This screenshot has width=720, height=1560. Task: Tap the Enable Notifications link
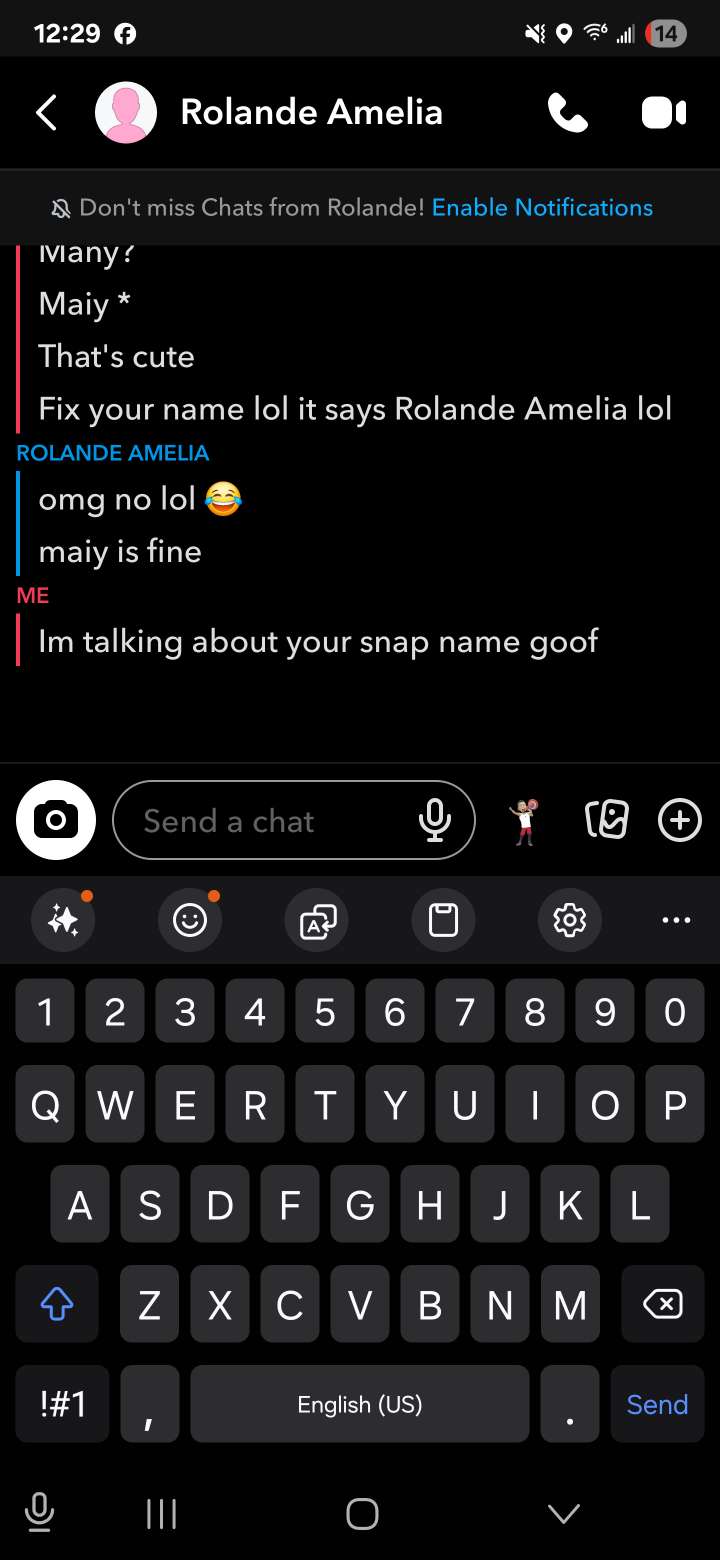542,208
